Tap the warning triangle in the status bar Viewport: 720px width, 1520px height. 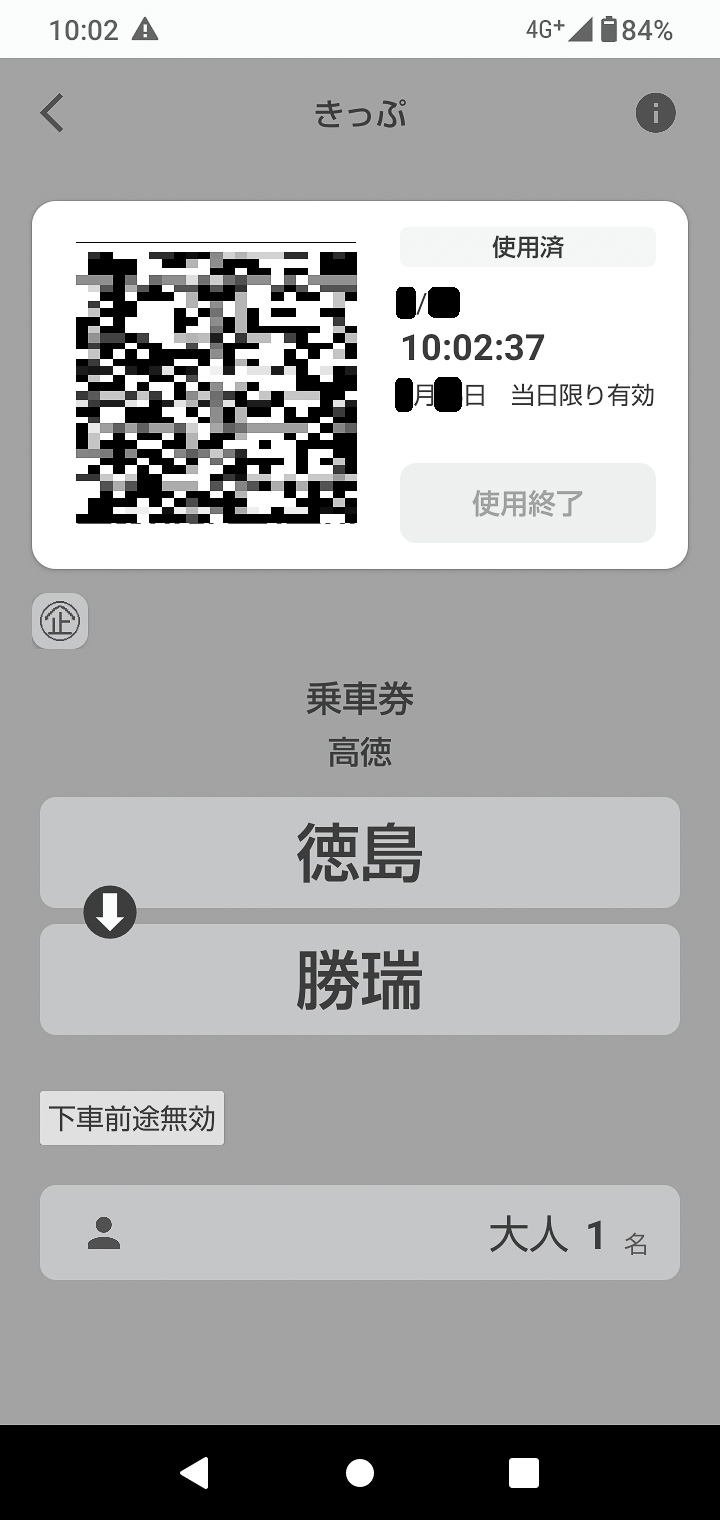146,29
